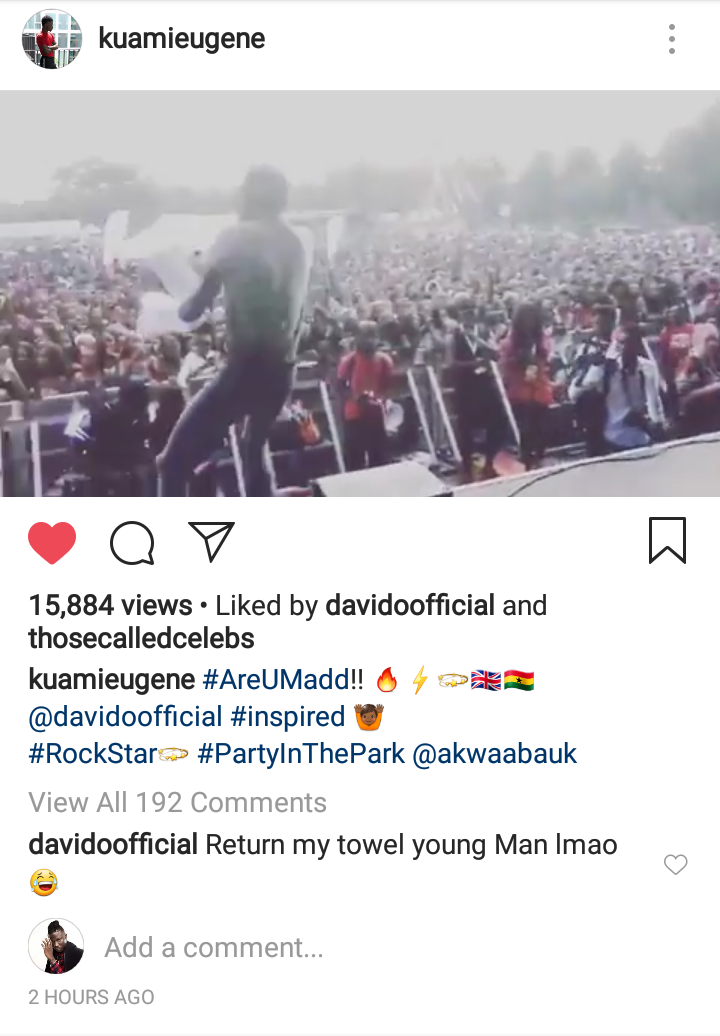The width and height of the screenshot is (720, 1036).
Task: Like davidoofficial's towel comment
Action: (x=676, y=865)
